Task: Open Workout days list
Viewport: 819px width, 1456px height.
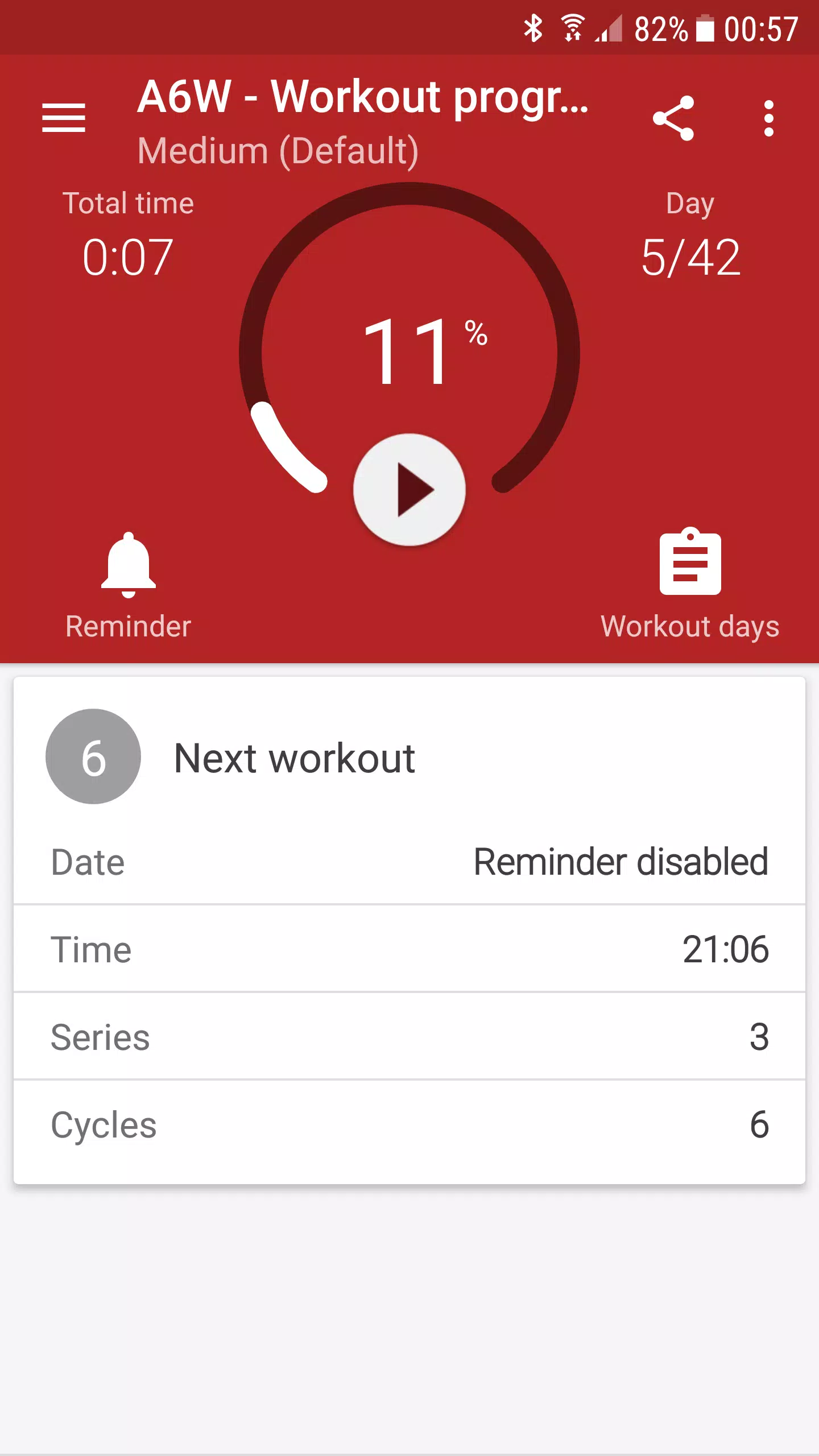Action: click(x=690, y=585)
